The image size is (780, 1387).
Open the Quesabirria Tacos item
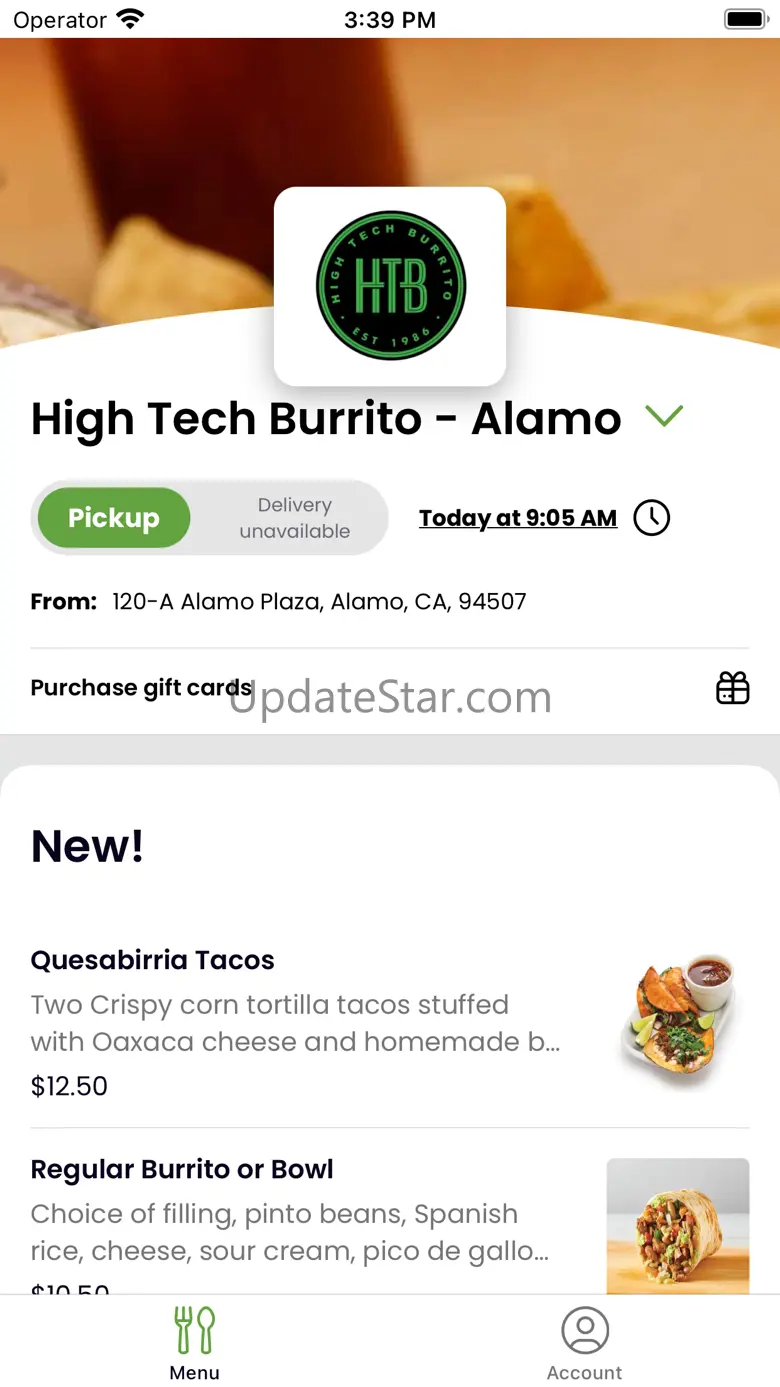pyautogui.click(x=390, y=1022)
